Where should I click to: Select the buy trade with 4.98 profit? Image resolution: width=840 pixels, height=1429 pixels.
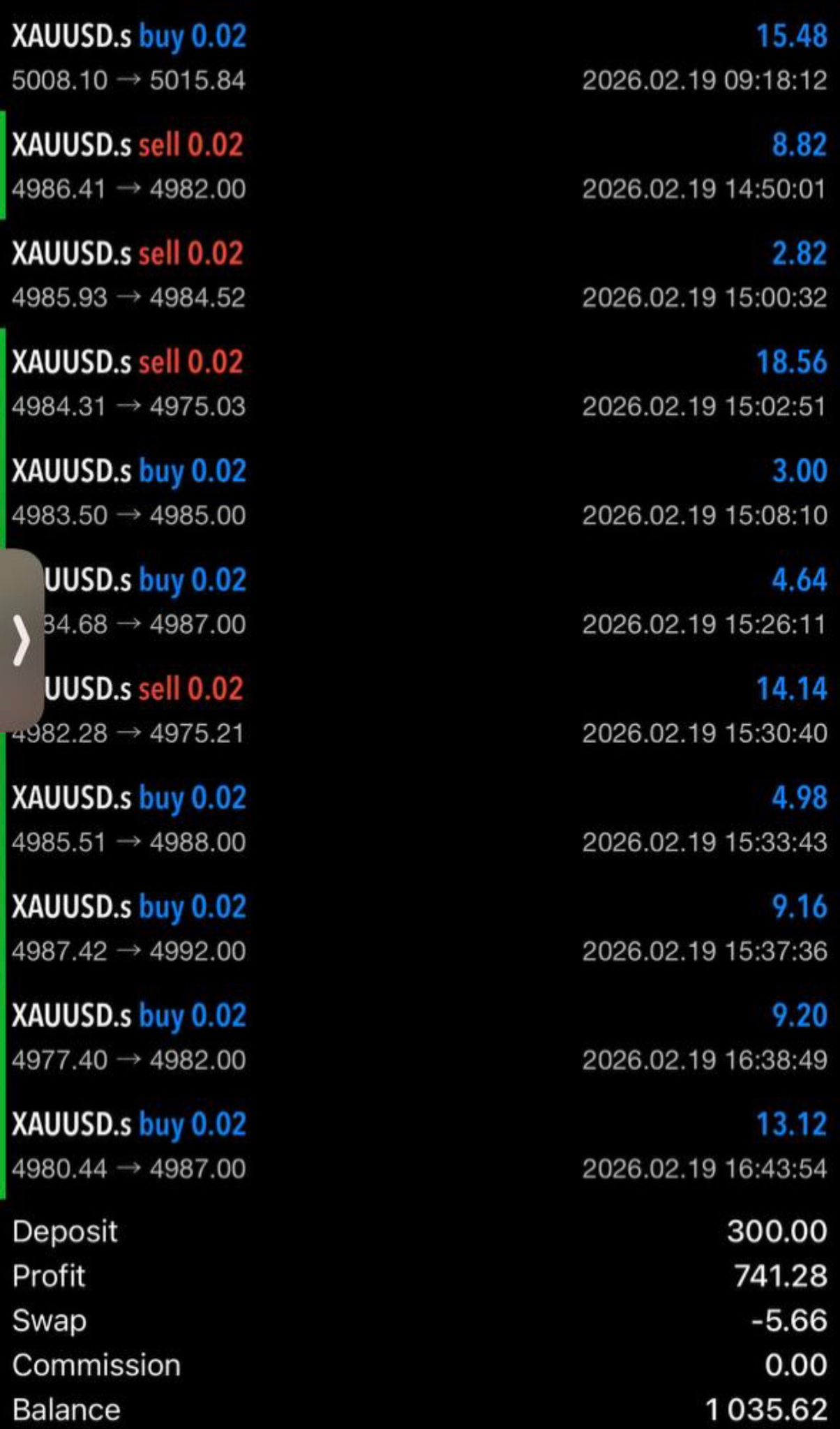(419, 818)
